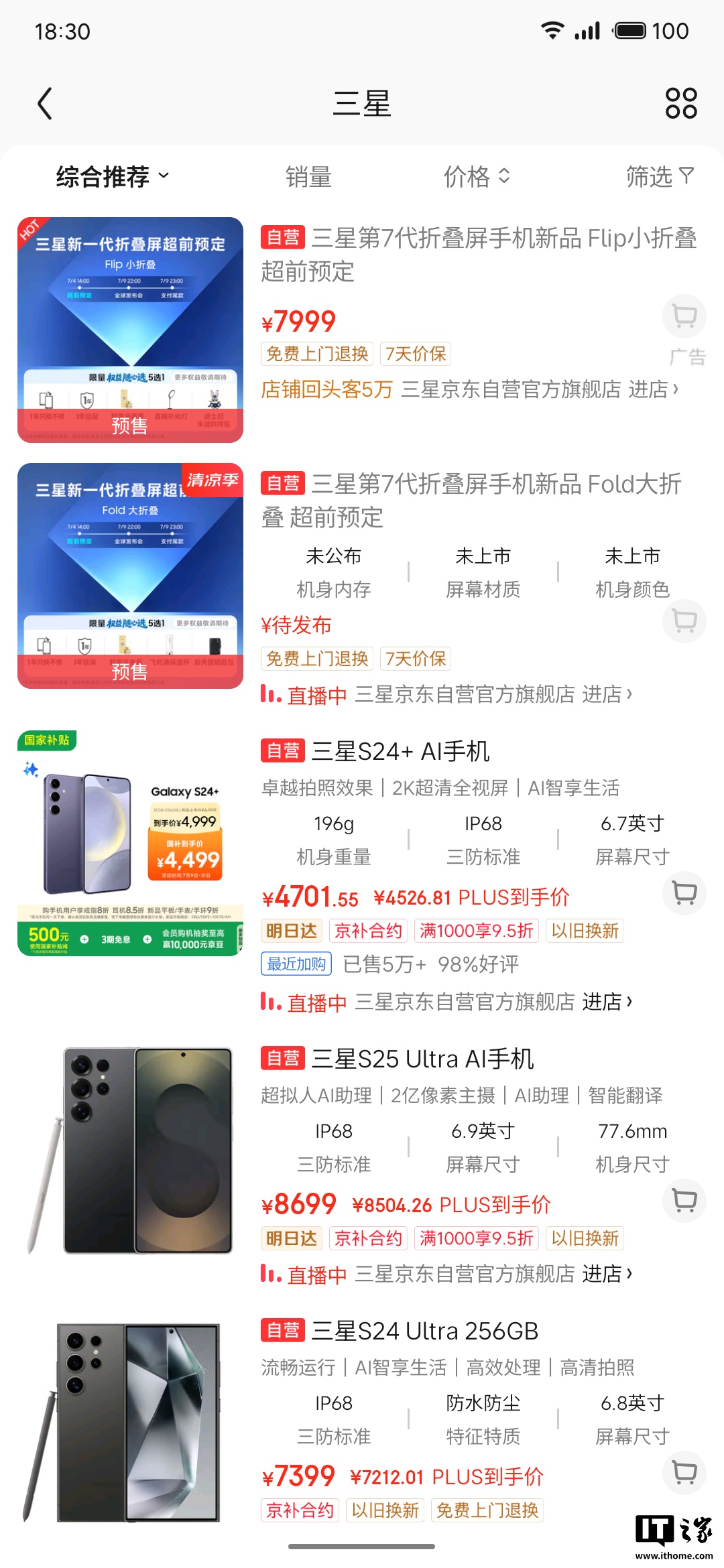This screenshot has height=1568, width=724.
Task: Enter the store under 三星S25 Ultra listing
Action: coord(607,1274)
